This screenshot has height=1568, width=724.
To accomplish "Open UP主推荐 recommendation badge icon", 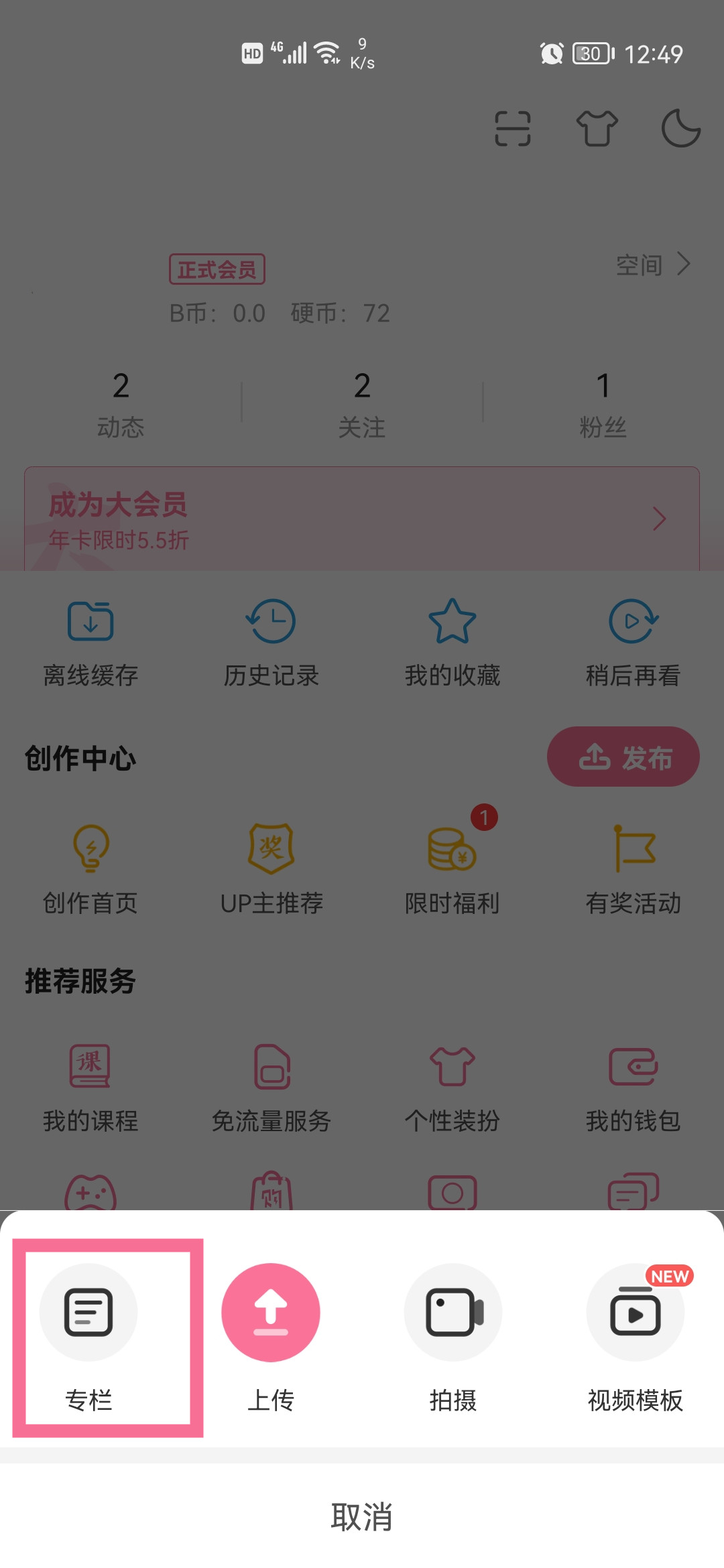I will pos(271,868).
